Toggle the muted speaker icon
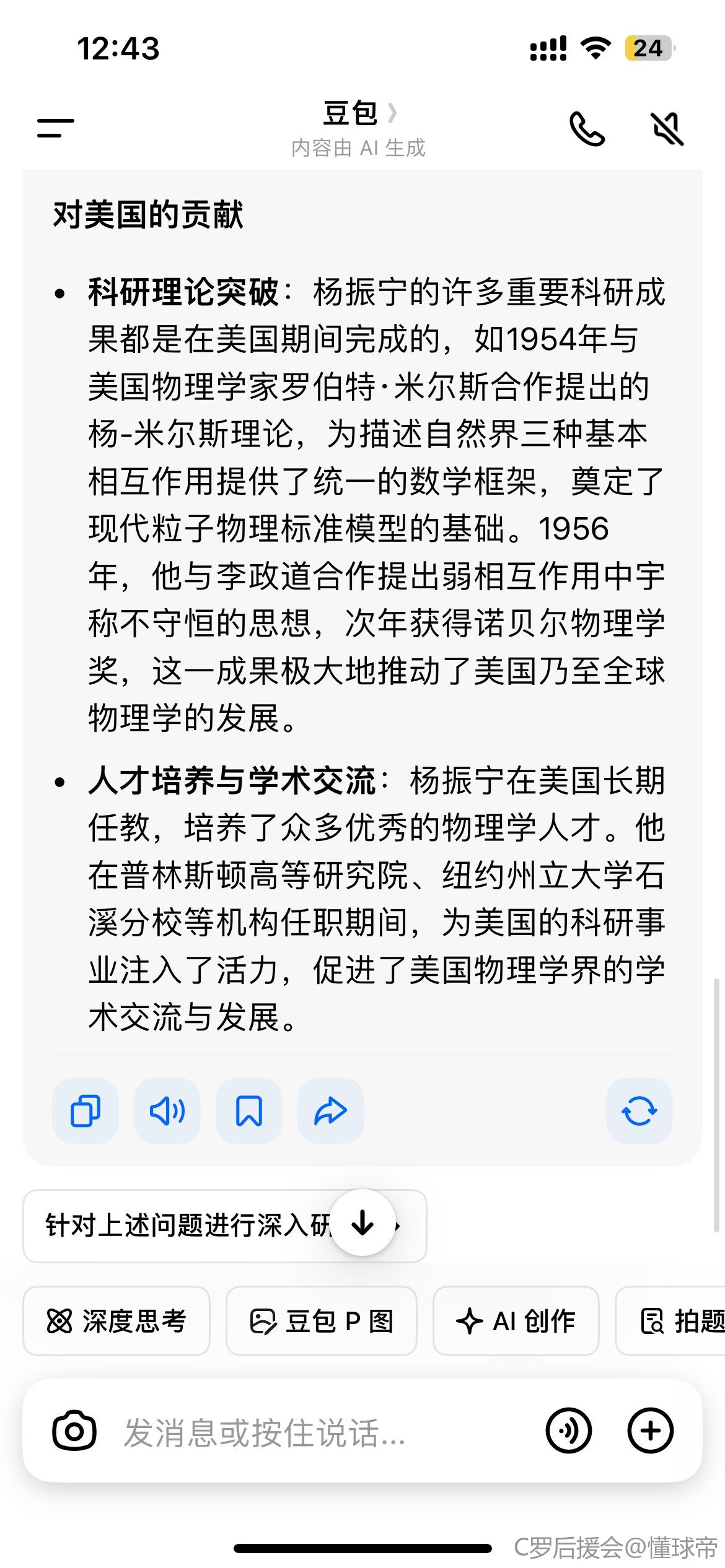 tap(667, 129)
